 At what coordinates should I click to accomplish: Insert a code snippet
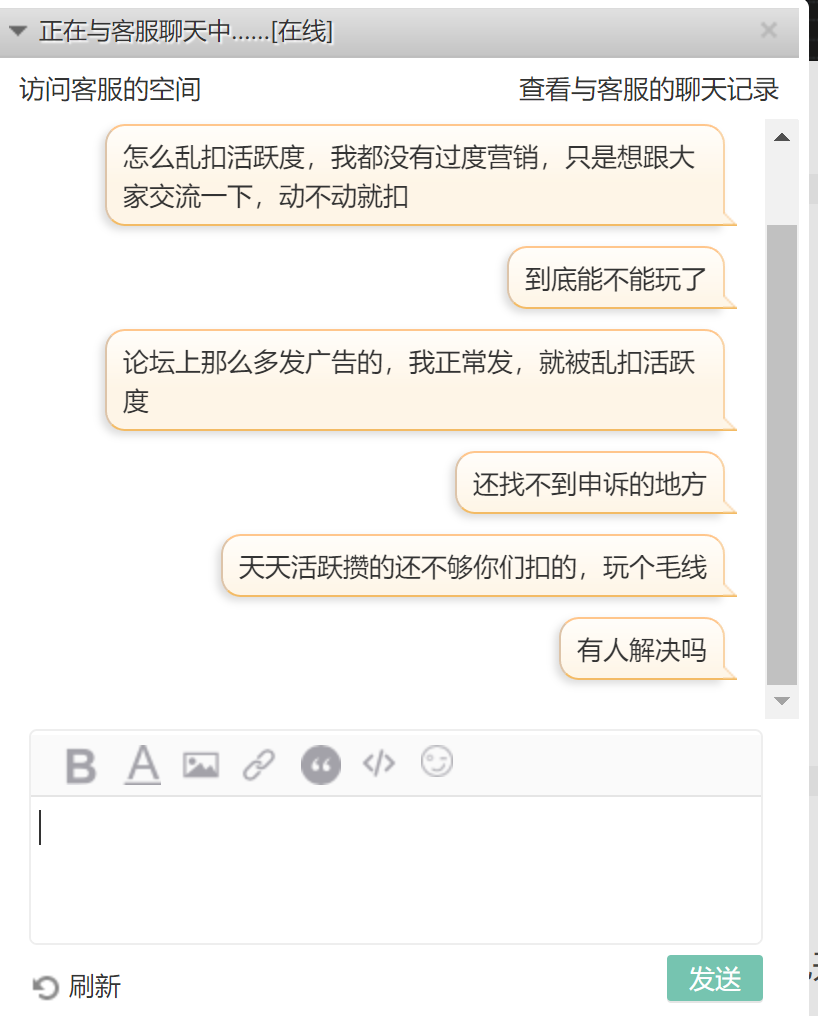pyautogui.click(x=378, y=765)
